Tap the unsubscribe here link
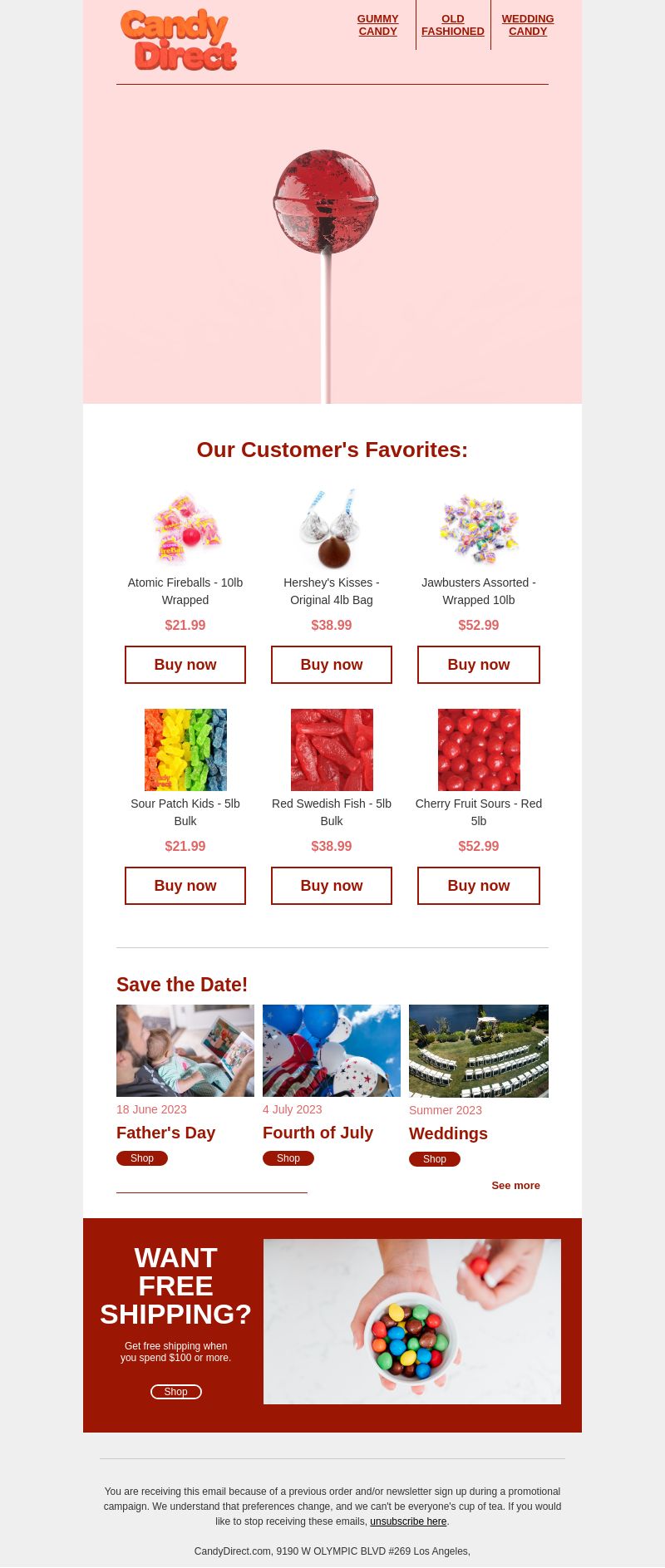Screen dimensions: 665x1568 pyautogui.click(x=408, y=1521)
